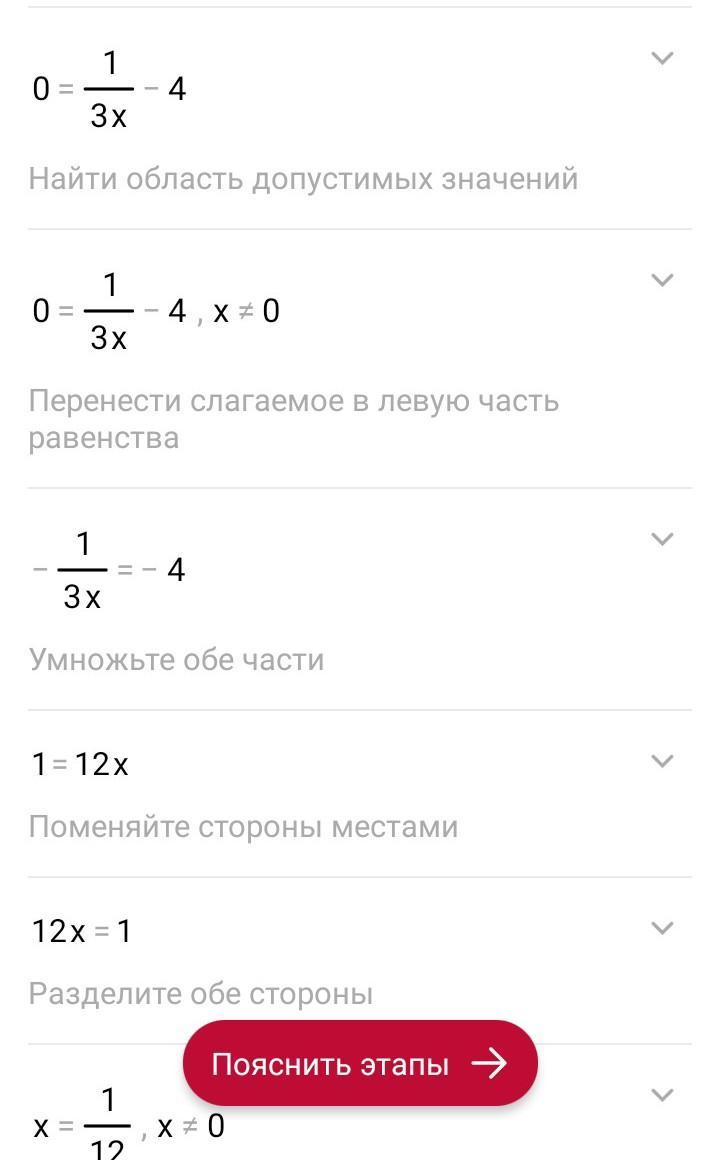Expand the «Найти область допустимых значений» step

click(661, 59)
